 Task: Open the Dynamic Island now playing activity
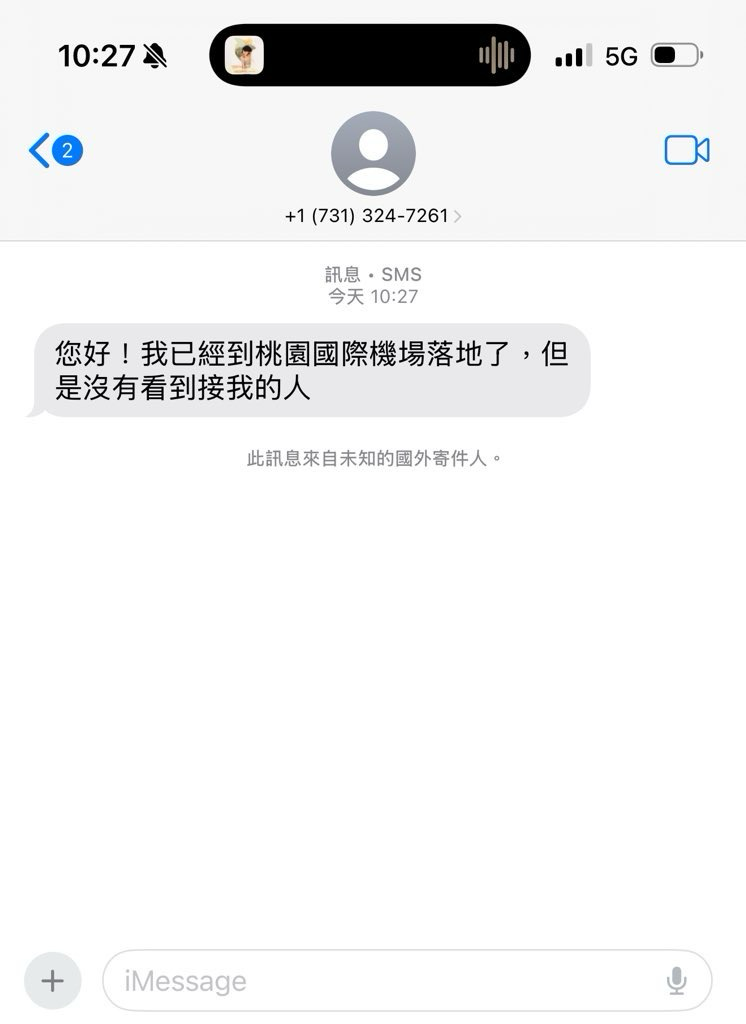369,55
